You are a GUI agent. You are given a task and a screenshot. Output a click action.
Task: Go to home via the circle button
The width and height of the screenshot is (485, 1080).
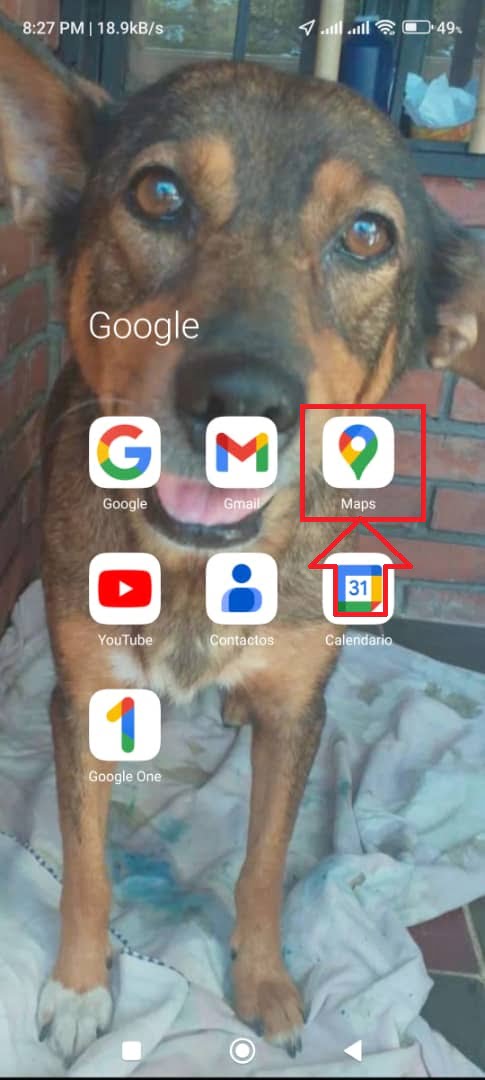pyautogui.click(x=242, y=1050)
